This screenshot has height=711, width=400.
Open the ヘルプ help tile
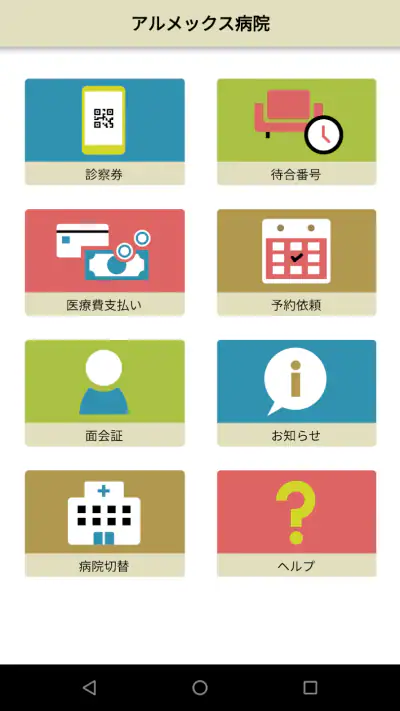[297, 523]
